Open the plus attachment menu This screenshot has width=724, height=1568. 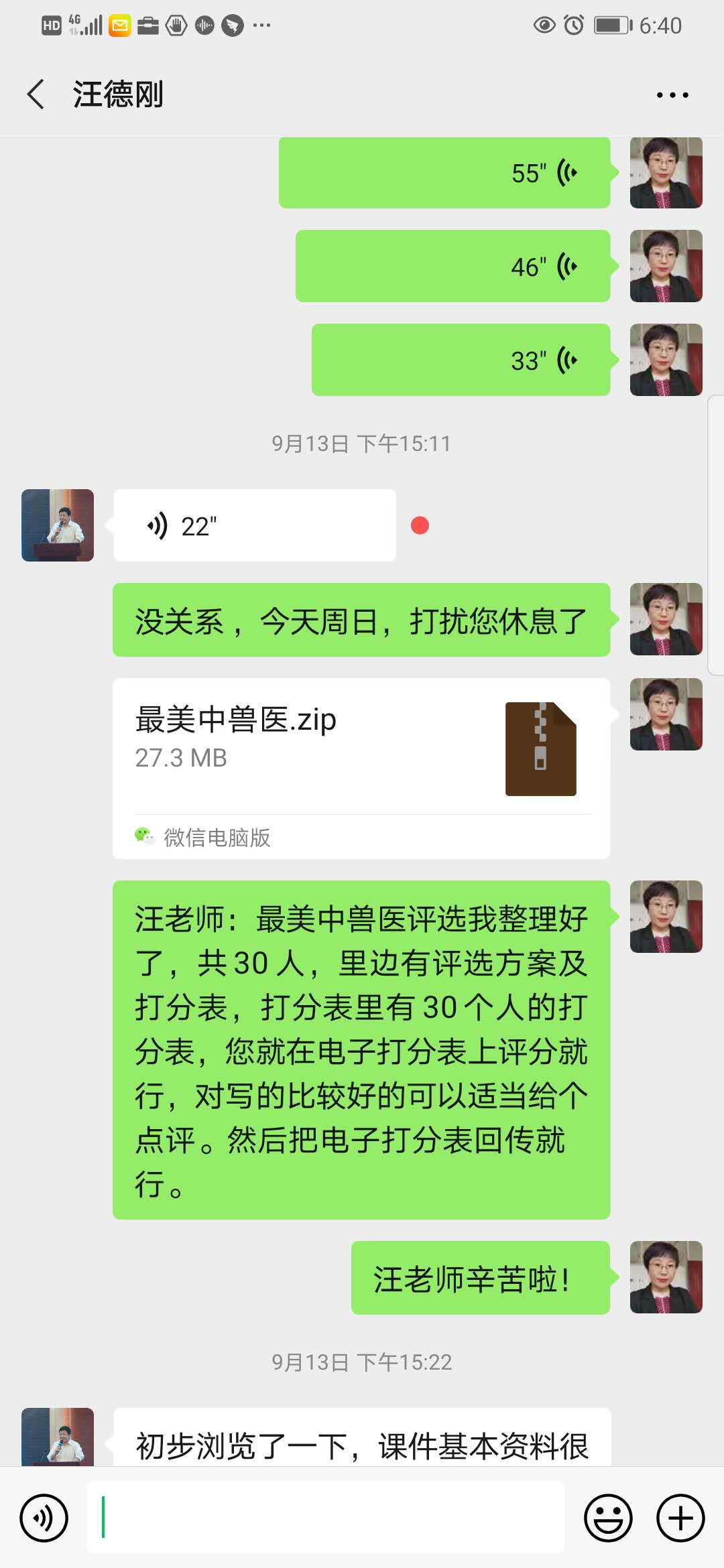tap(680, 1518)
